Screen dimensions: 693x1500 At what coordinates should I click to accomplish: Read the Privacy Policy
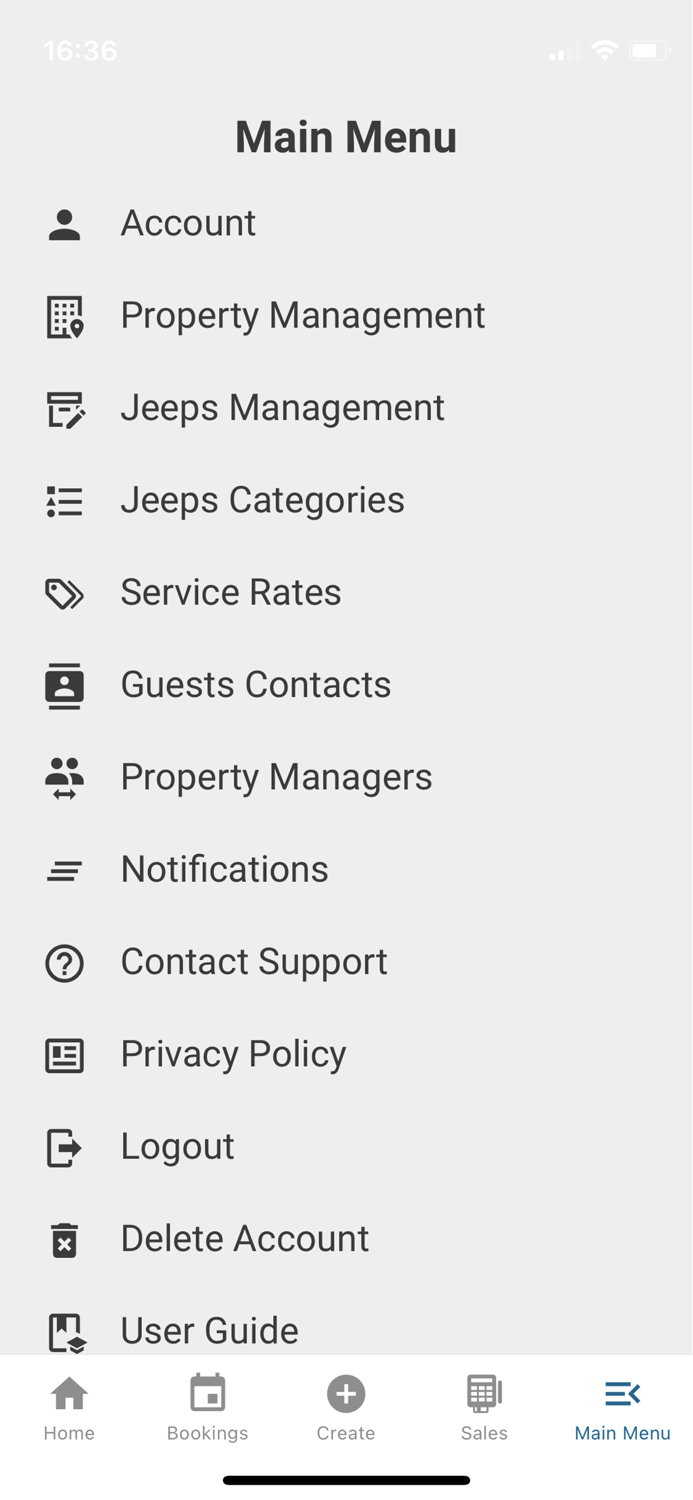tap(233, 1054)
